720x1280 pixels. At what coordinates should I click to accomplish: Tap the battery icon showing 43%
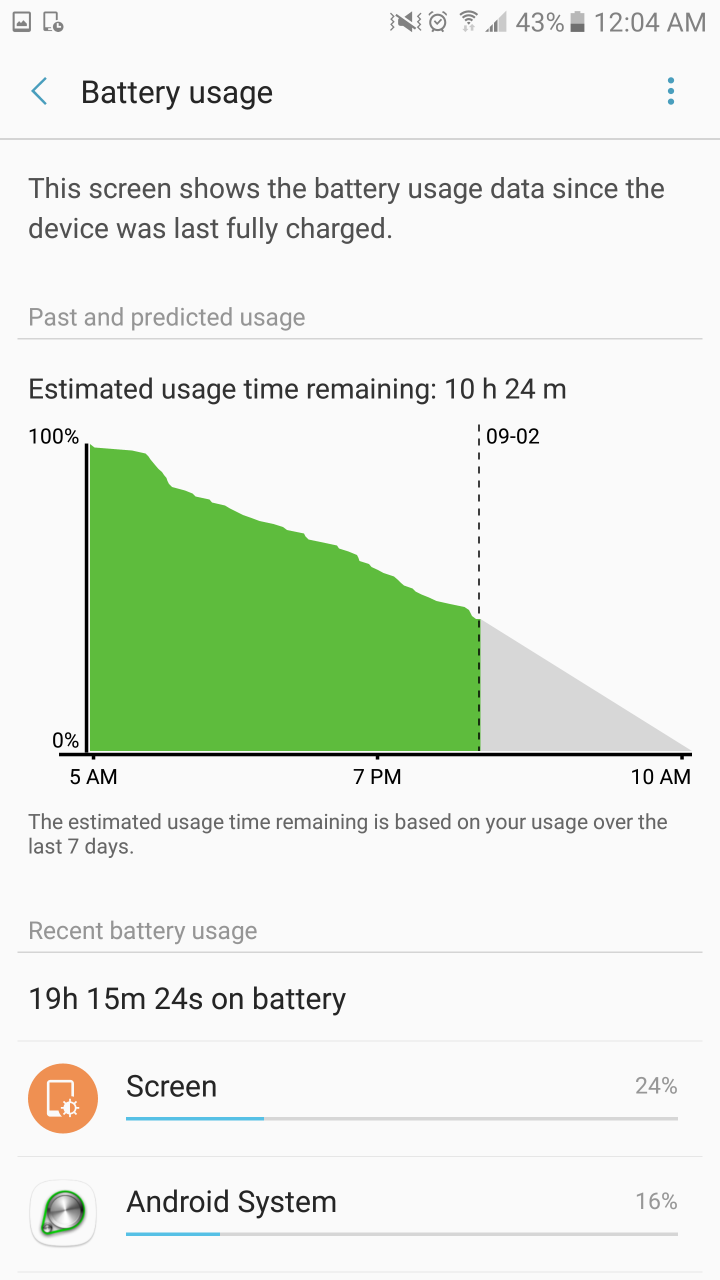coord(576,22)
